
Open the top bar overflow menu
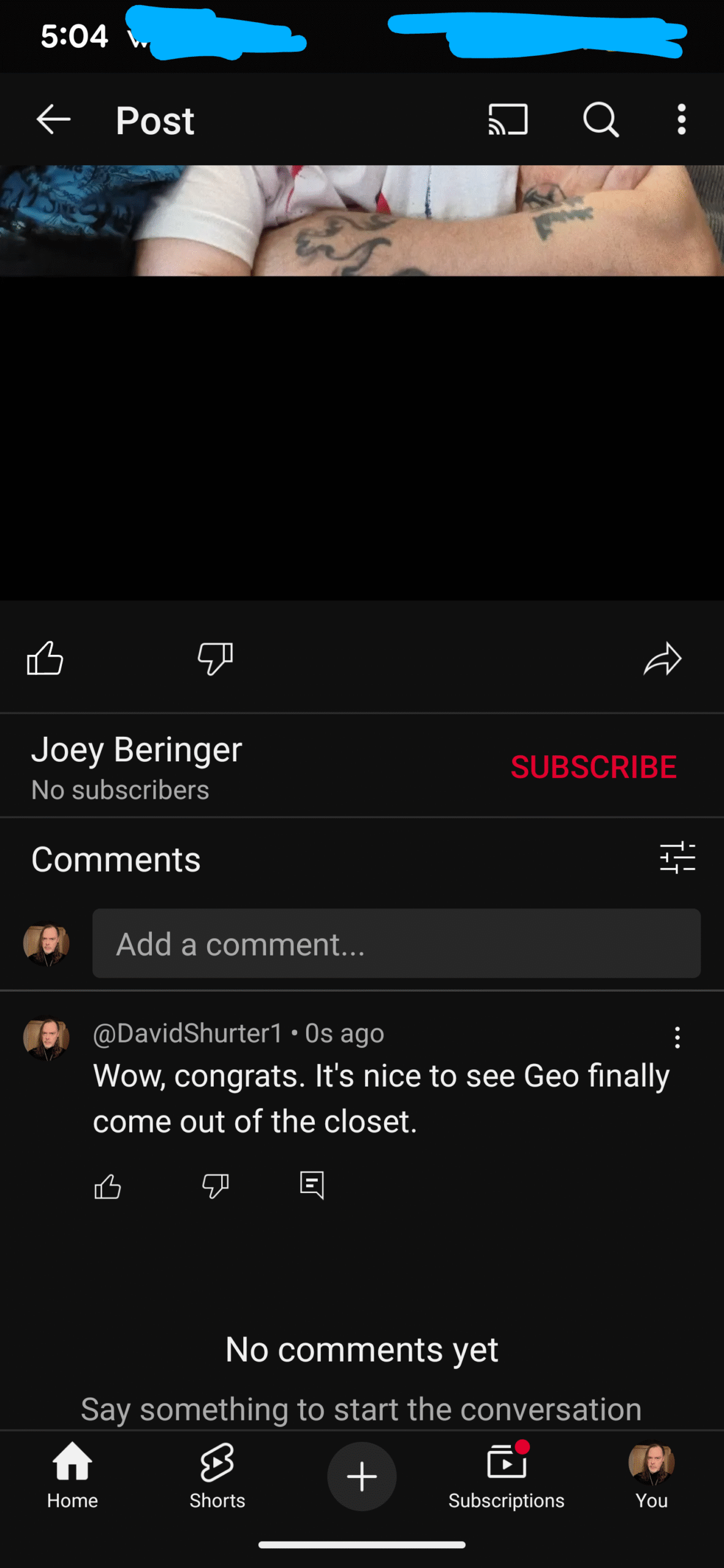681,119
